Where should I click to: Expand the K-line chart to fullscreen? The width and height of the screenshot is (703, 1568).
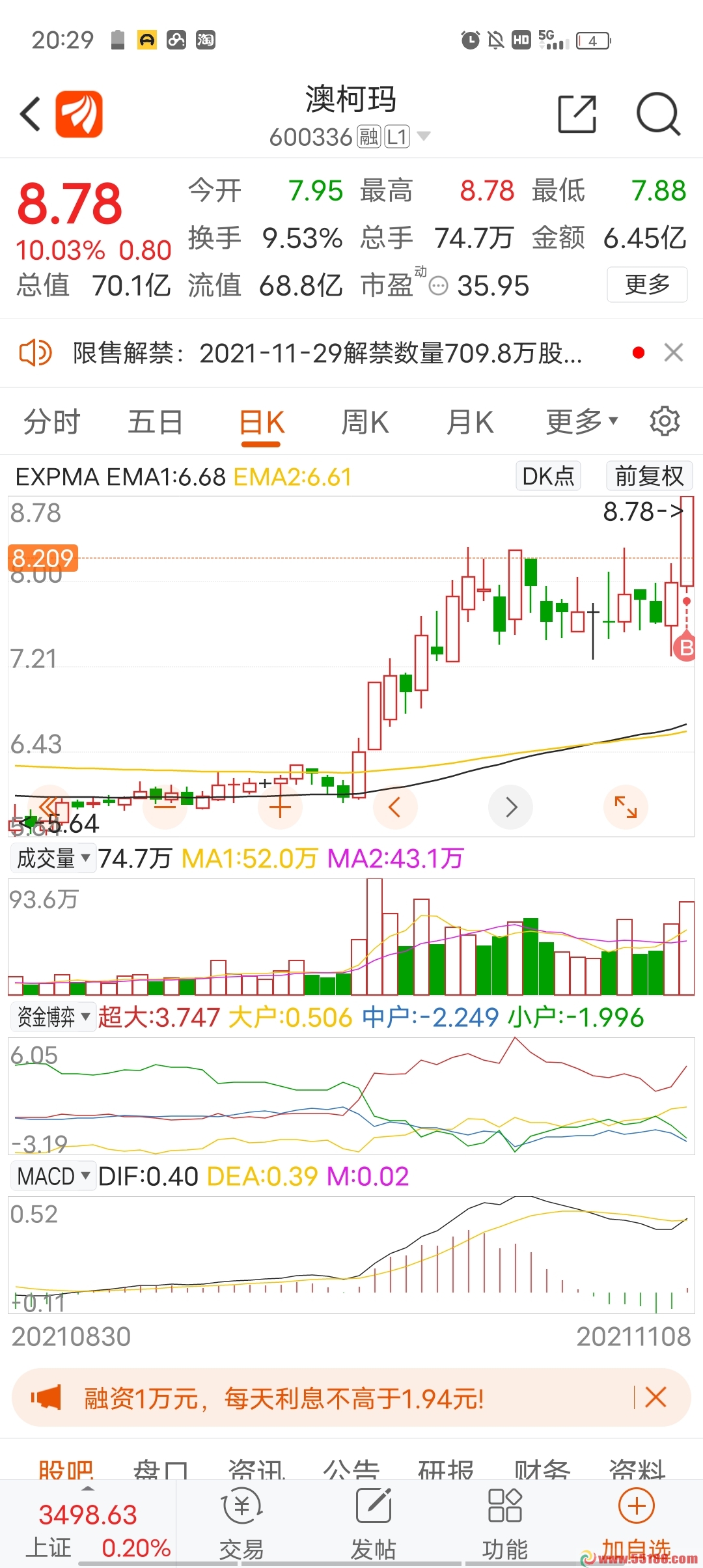626,807
